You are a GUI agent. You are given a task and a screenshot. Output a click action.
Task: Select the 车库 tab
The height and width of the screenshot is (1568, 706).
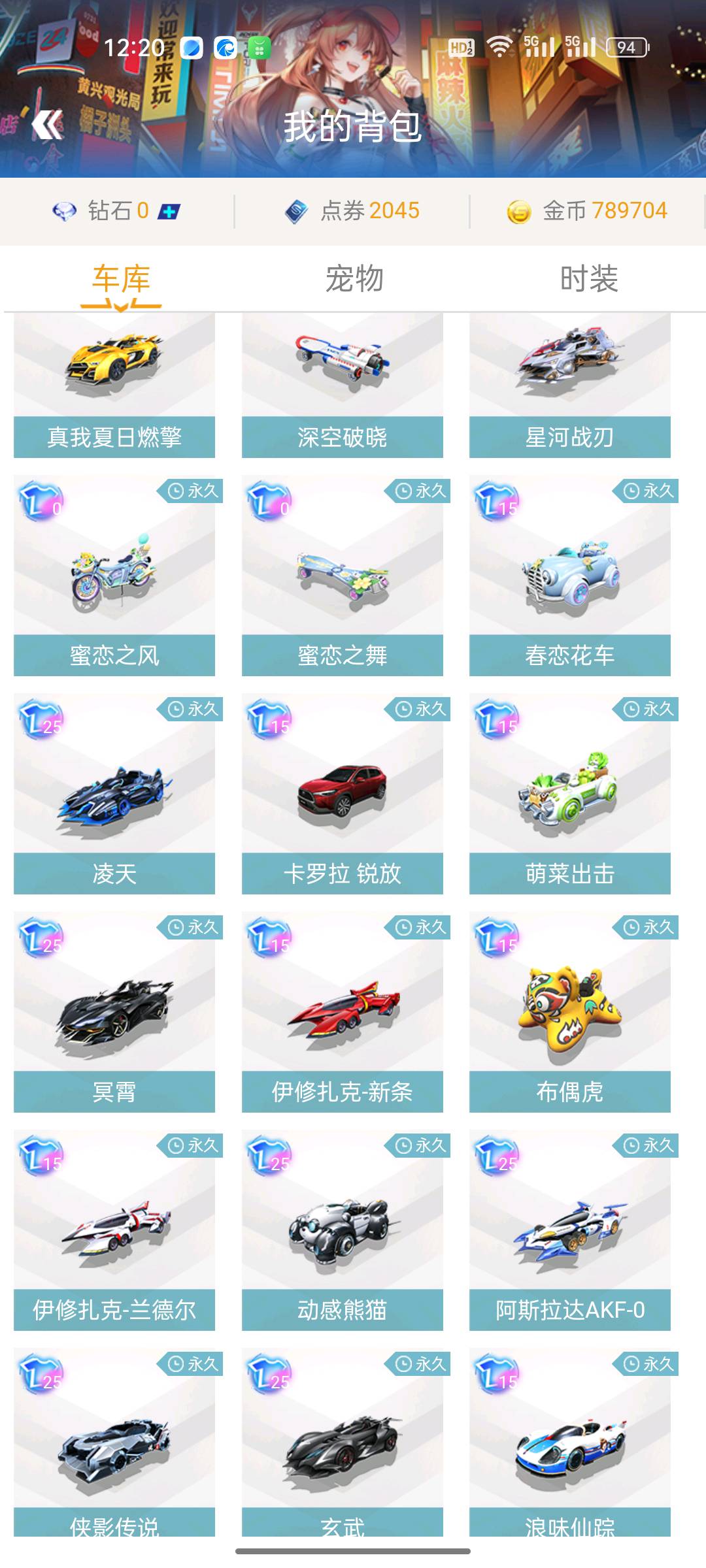[121, 279]
